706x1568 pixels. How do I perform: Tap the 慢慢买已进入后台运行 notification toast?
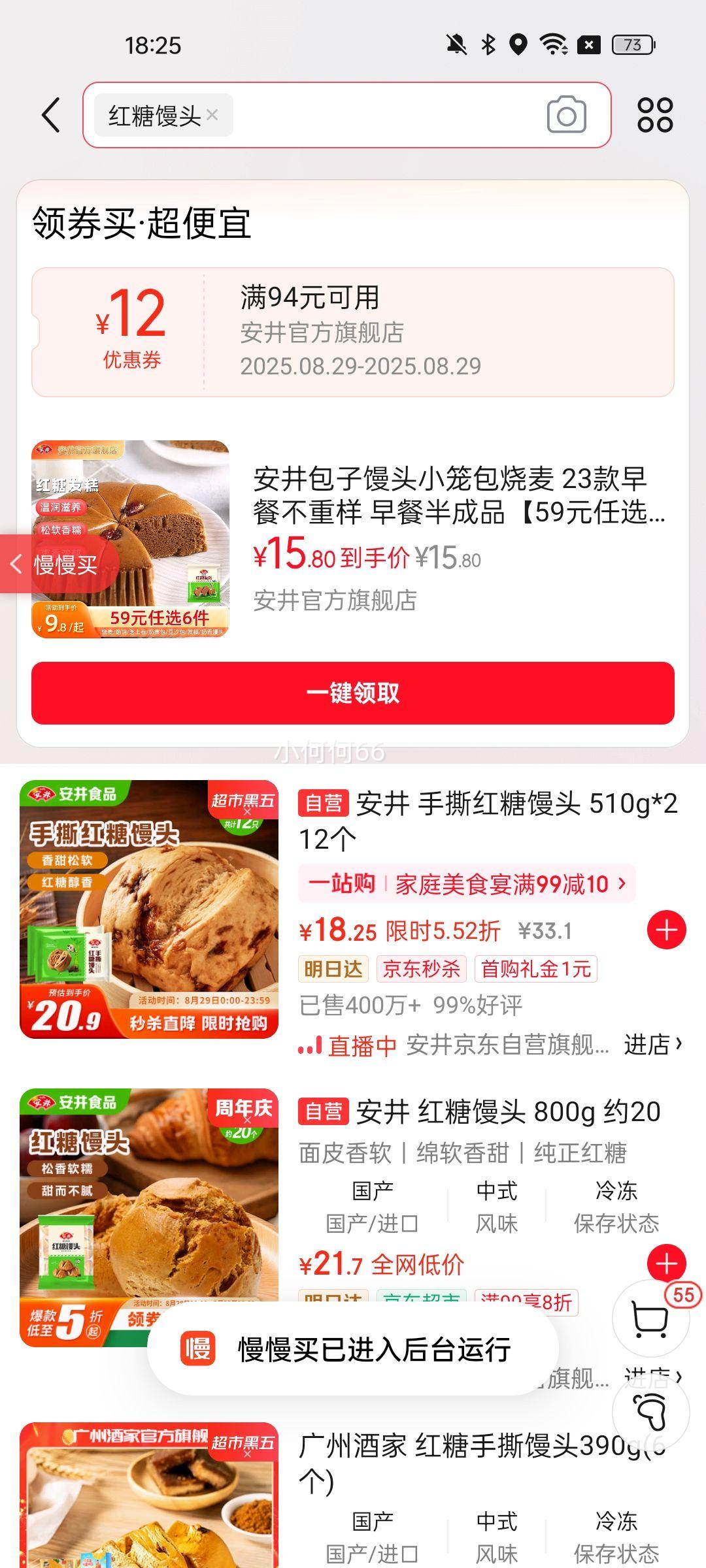coord(353,1349)
